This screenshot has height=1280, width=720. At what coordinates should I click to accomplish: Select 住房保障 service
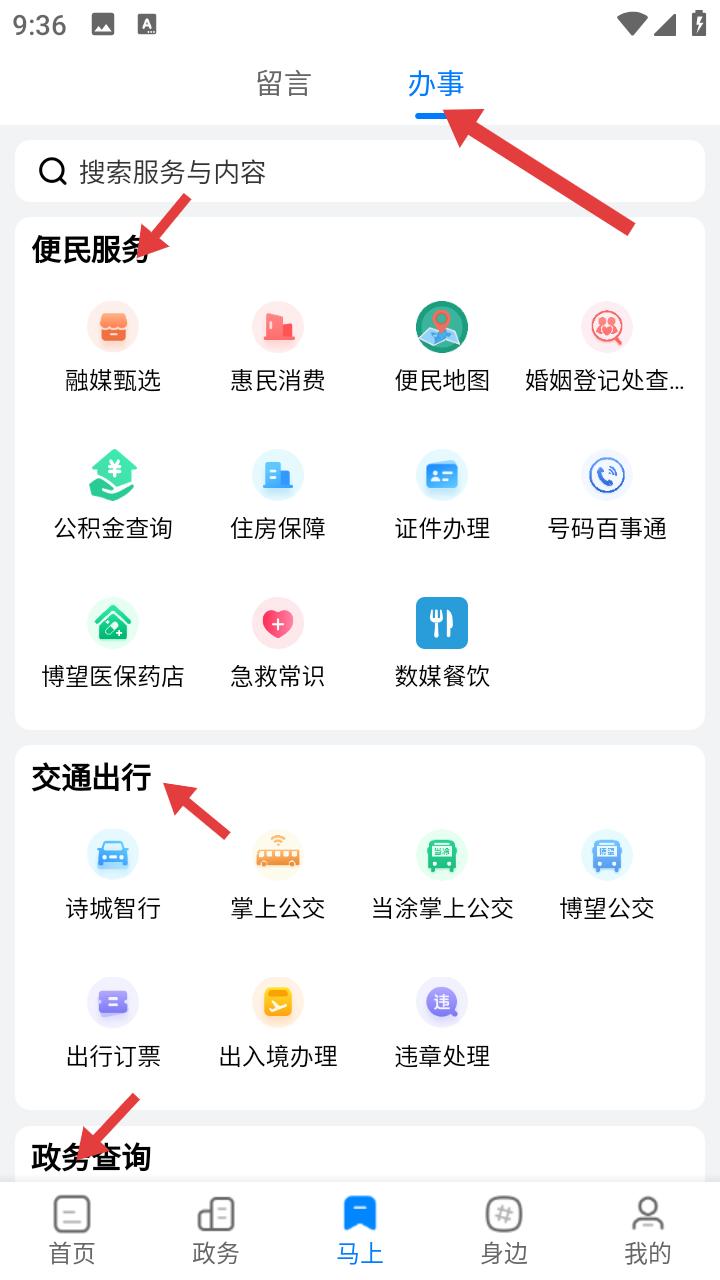tap(278, 495)
